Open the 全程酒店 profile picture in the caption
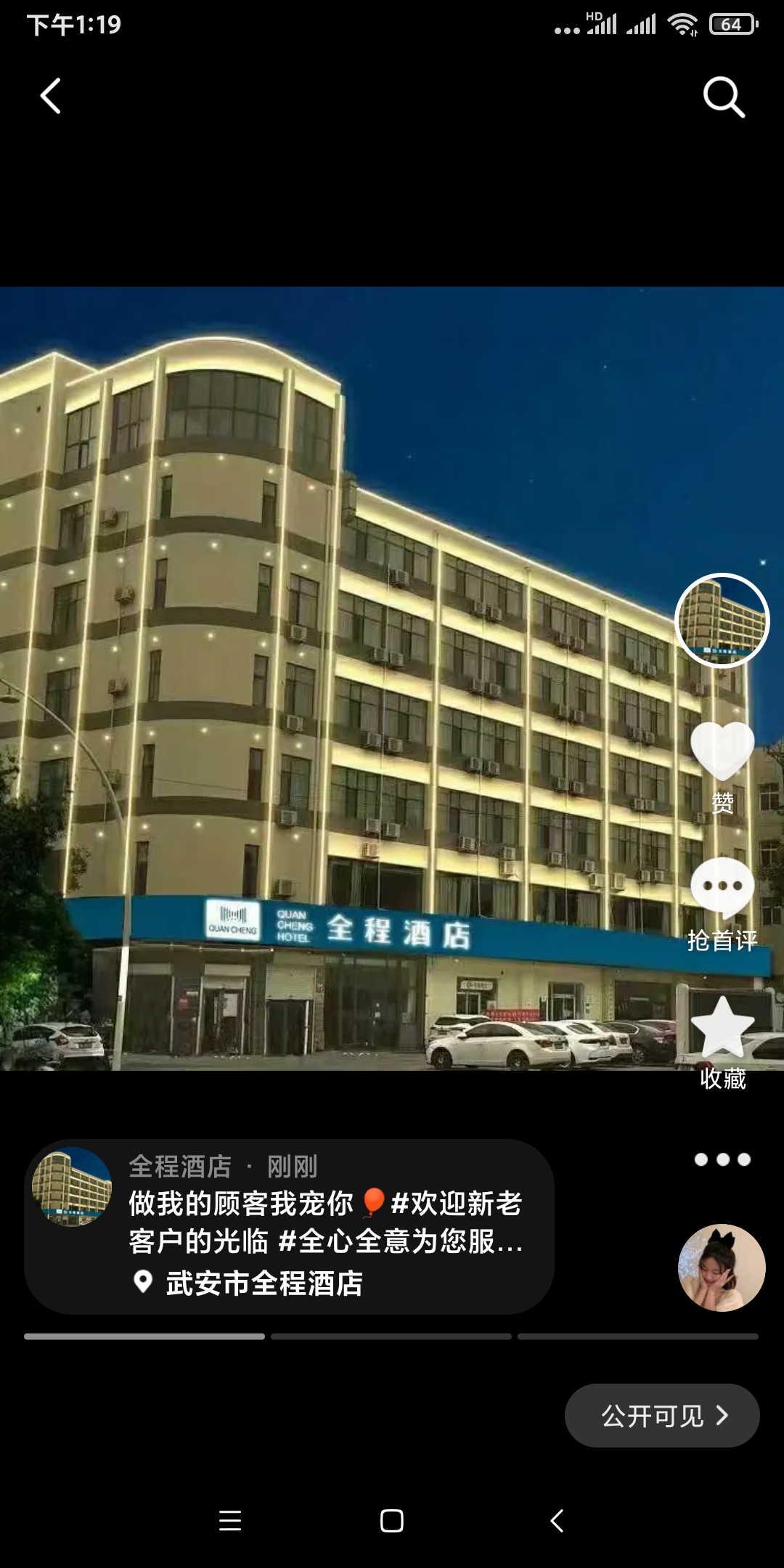Viewport: 784px width, 1568px height. pyautogui.click(x=72, y=1187)
